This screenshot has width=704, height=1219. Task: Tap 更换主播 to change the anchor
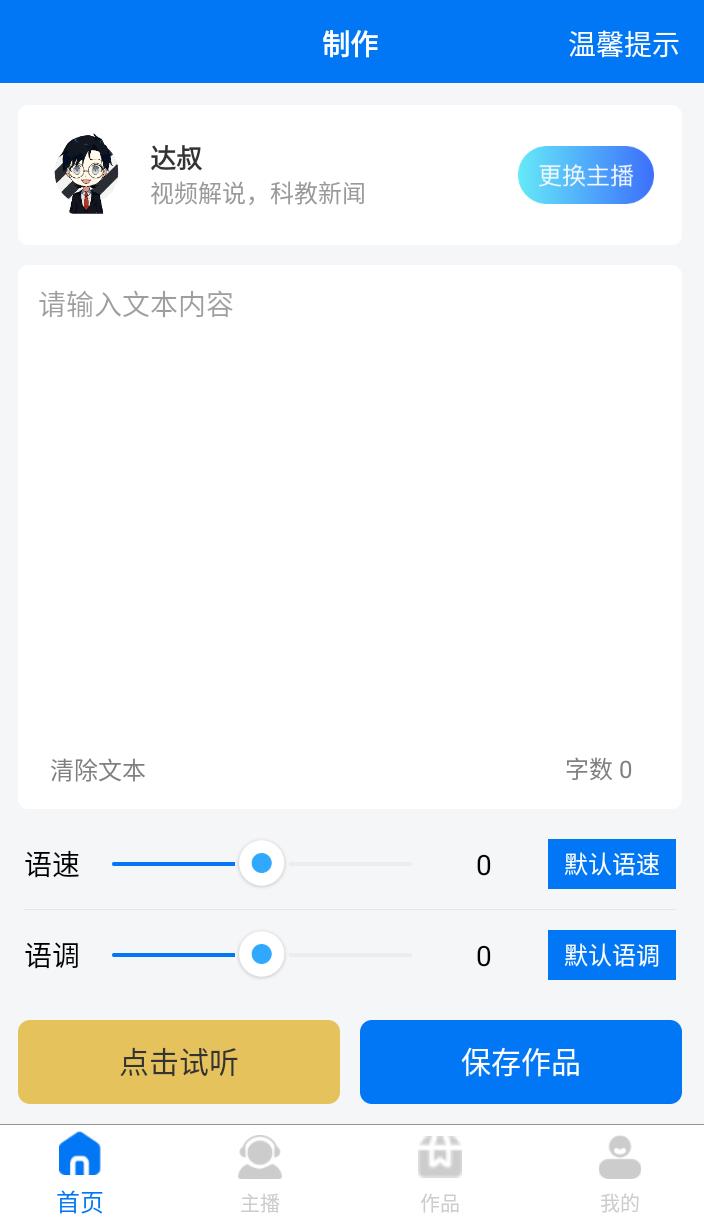(x=586, y=175)
